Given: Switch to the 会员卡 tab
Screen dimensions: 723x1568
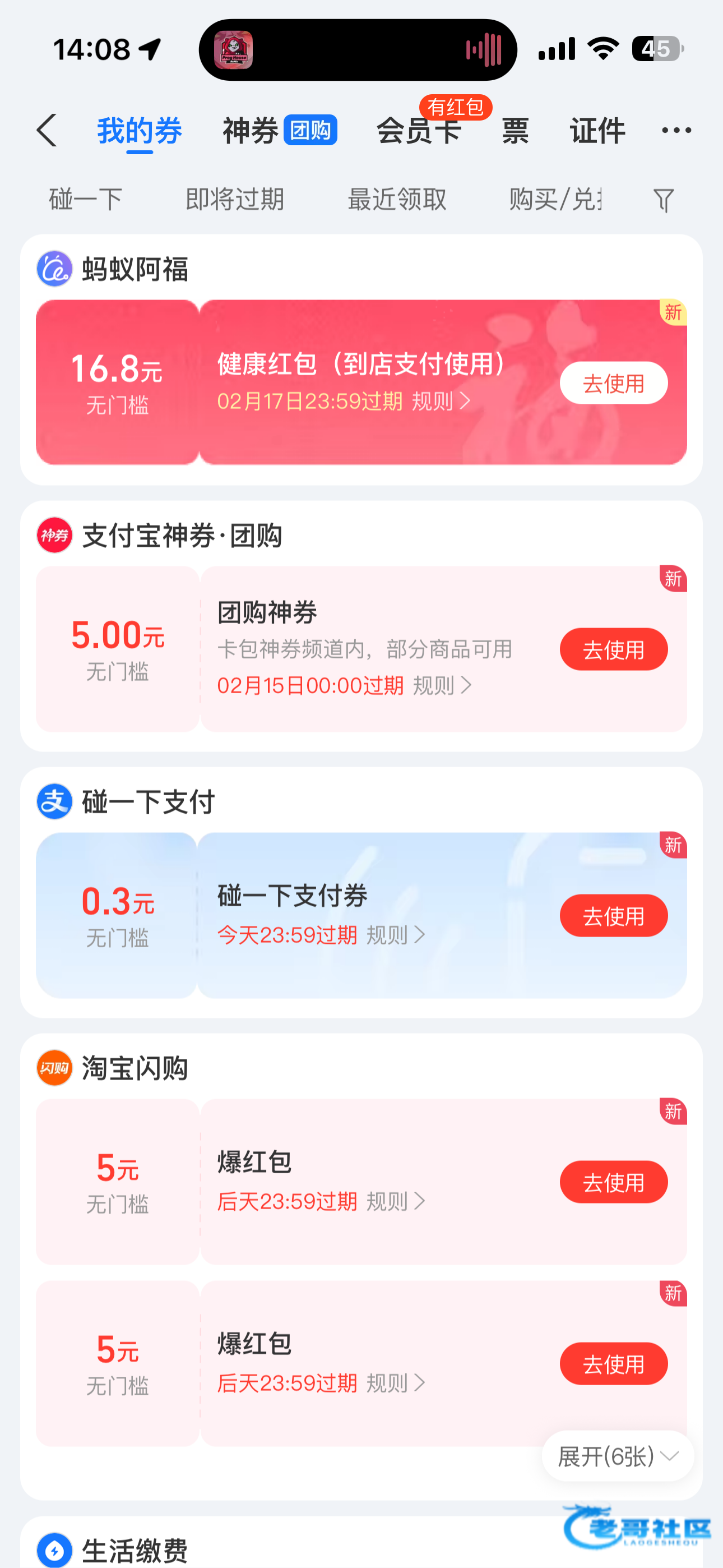Looking at the screenshot, I should point(419,130).
